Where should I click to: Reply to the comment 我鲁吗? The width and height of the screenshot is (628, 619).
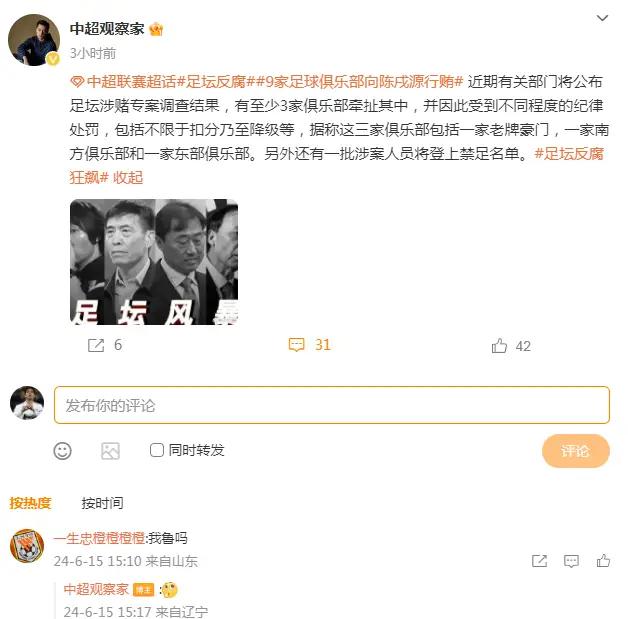point(571,561)
